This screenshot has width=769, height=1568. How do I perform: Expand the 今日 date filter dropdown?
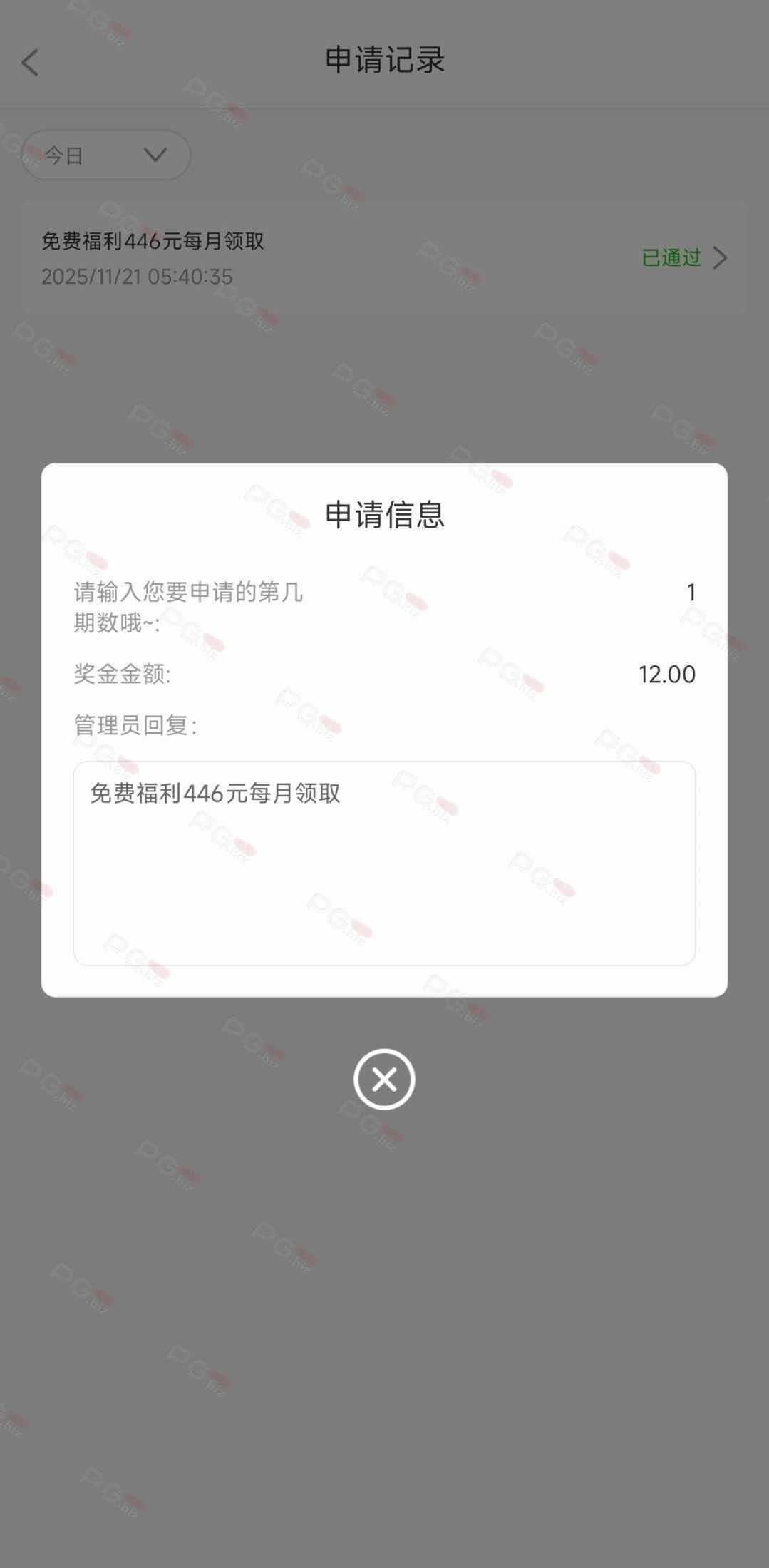(x=105, y=155)
